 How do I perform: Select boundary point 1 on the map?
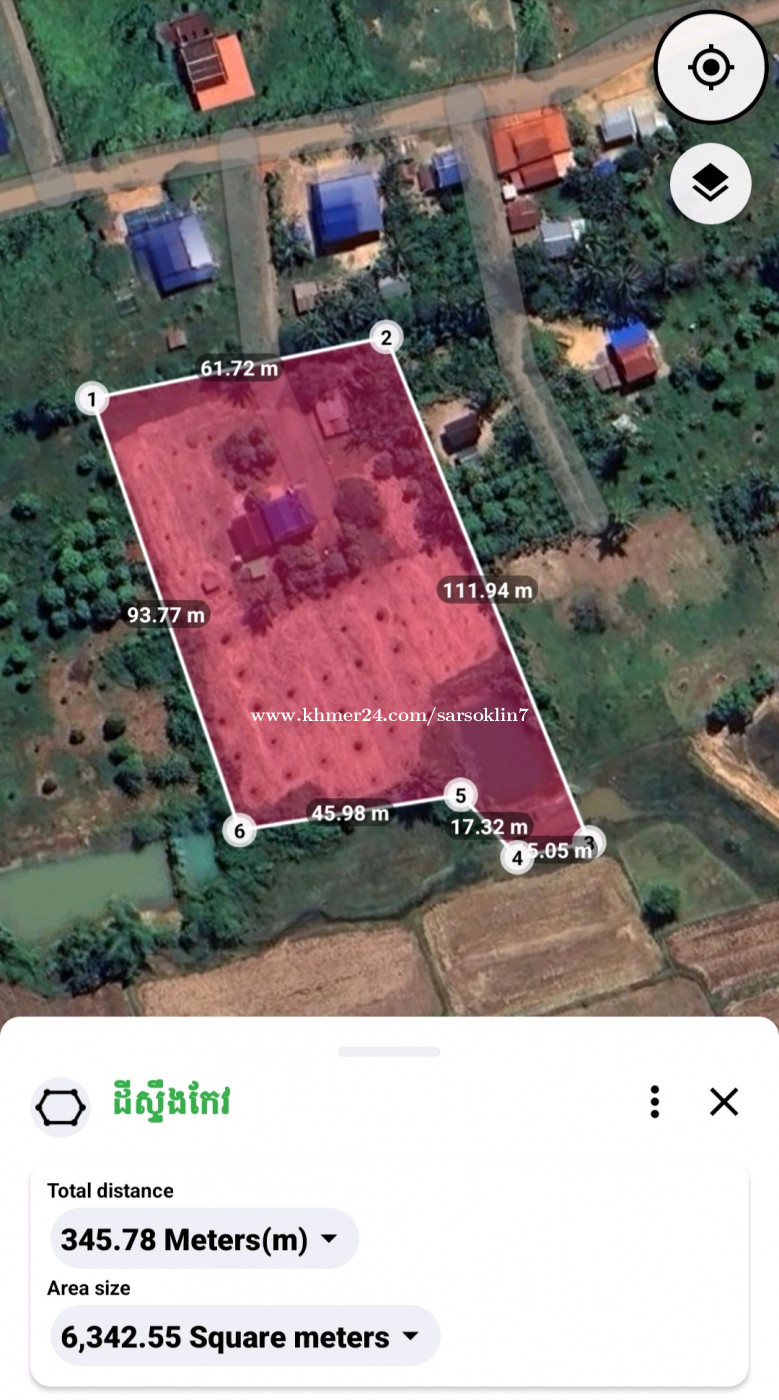tap(92, 400)
